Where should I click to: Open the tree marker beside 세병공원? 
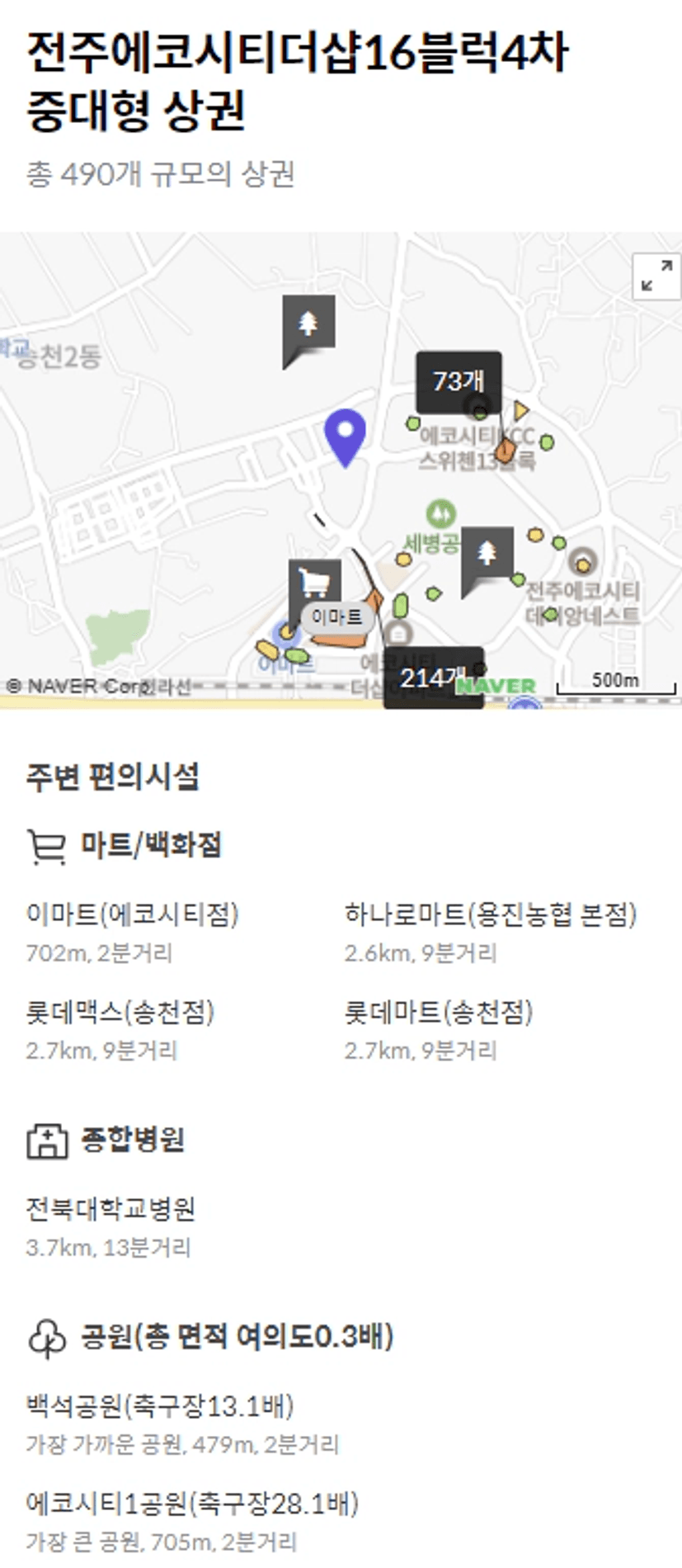point(487,553)
